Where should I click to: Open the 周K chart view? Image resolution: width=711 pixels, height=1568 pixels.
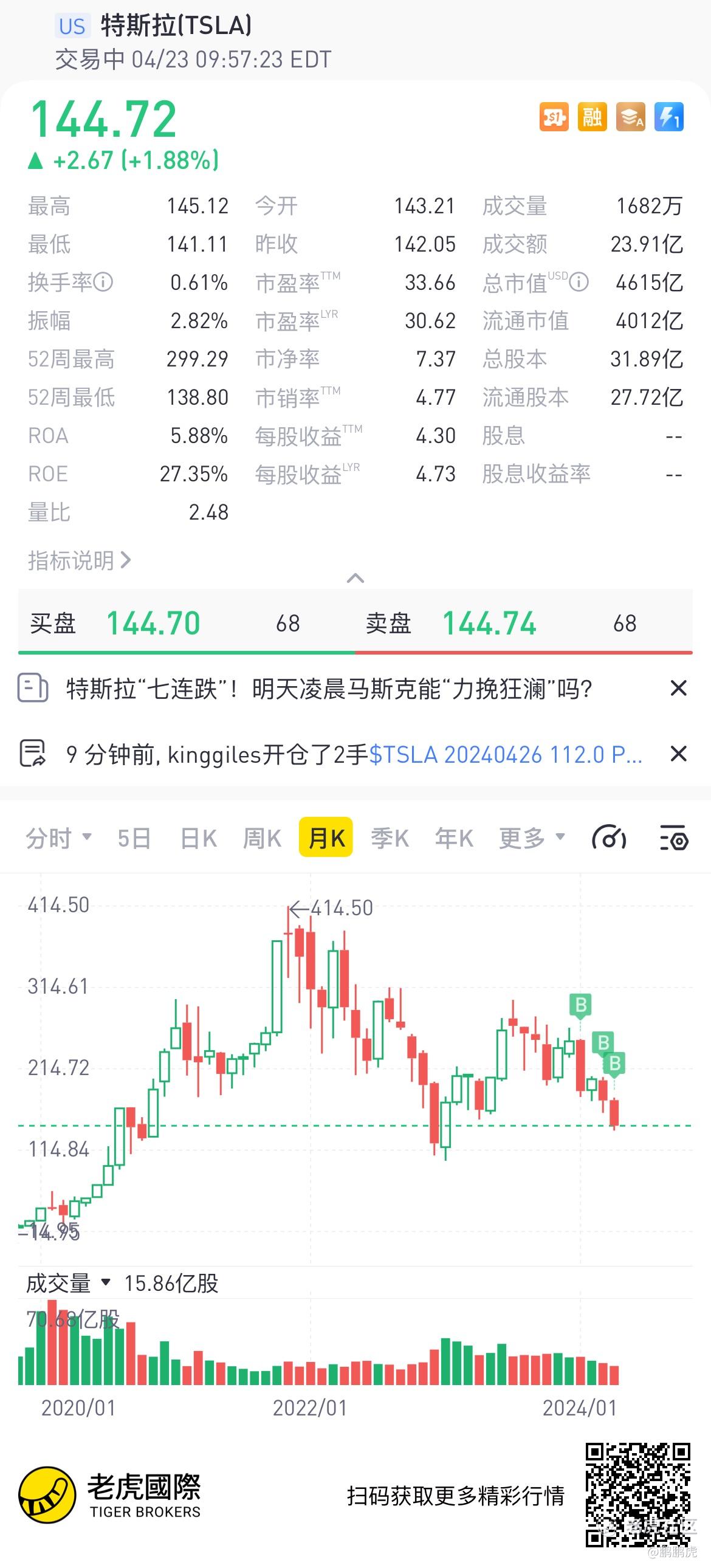[262, 838]
